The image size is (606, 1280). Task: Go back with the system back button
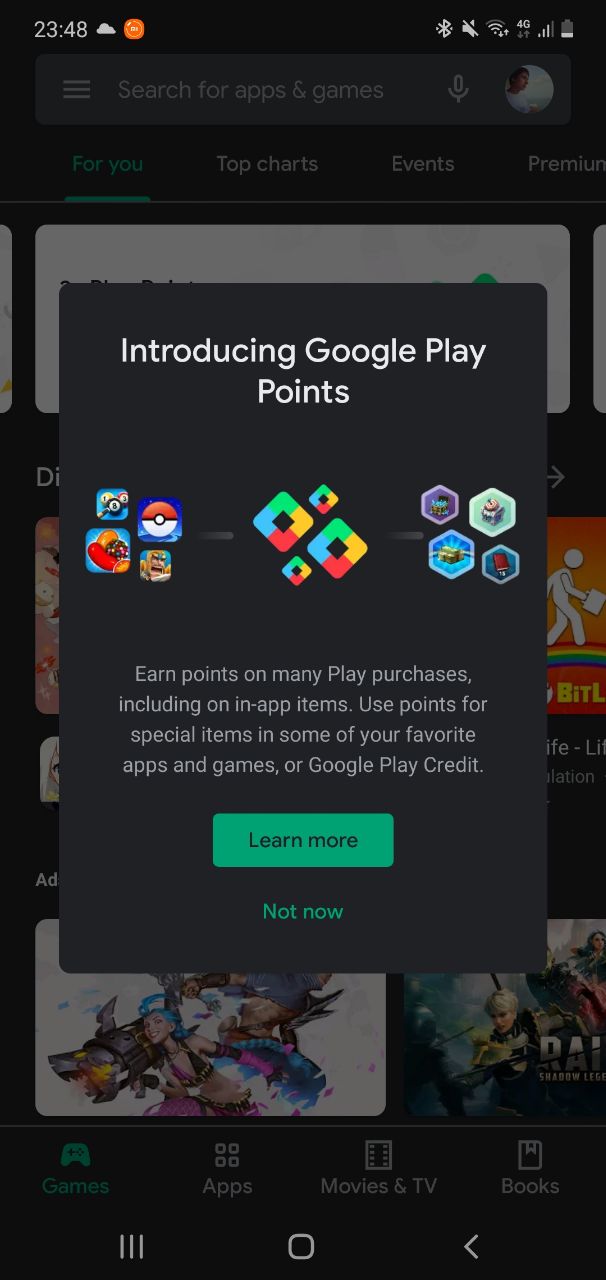[x=472, y=1246]
